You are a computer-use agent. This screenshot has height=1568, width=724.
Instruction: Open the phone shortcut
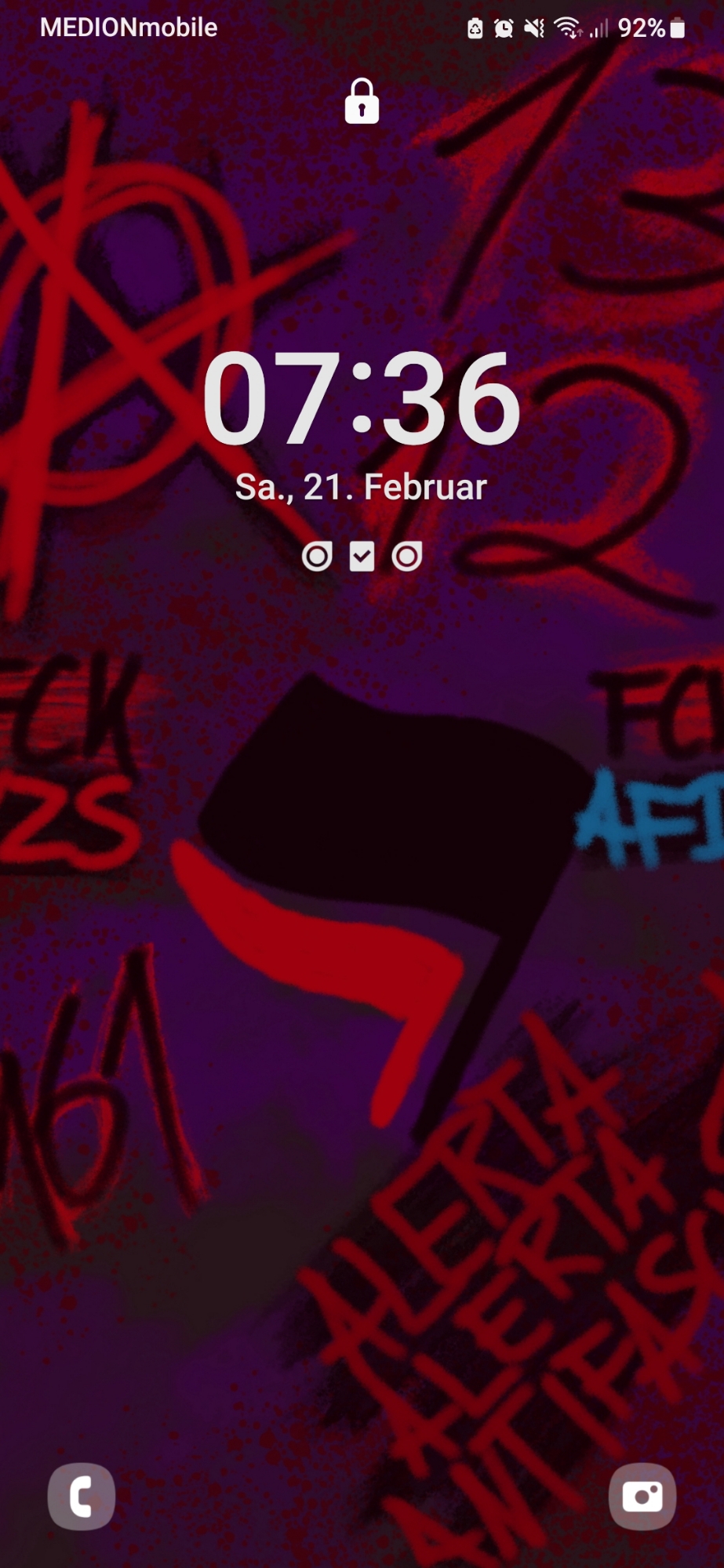82,1496
